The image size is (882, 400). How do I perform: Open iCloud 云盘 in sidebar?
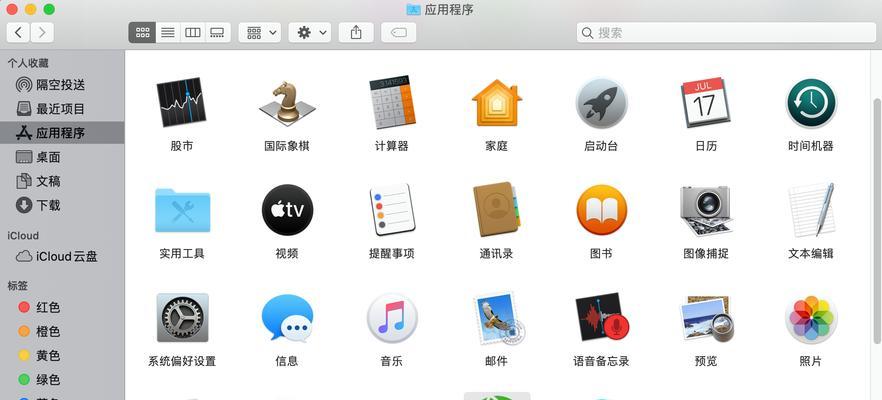(66, 256)
